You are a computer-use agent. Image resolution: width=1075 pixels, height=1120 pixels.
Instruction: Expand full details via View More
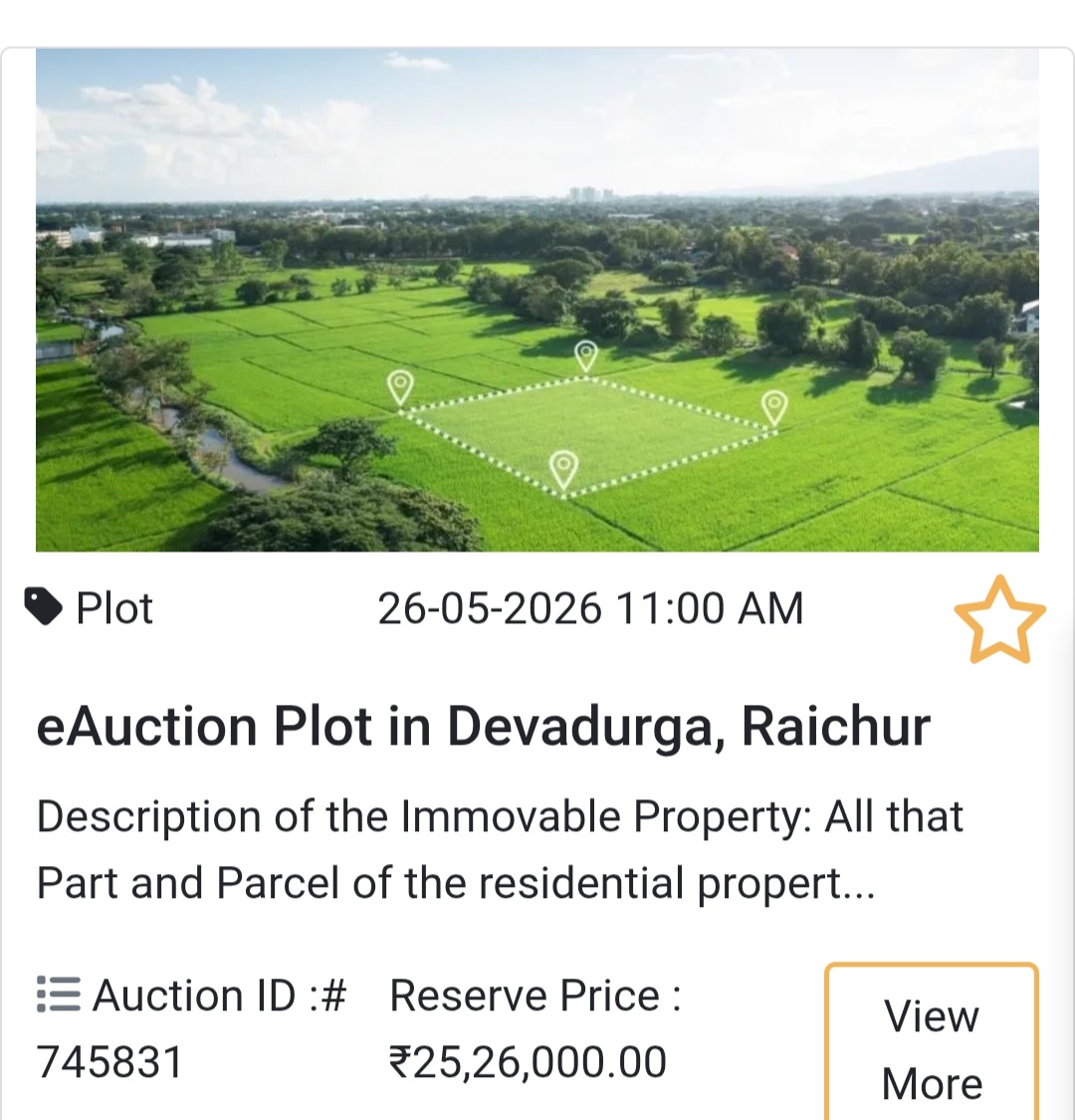point(931,1047)
